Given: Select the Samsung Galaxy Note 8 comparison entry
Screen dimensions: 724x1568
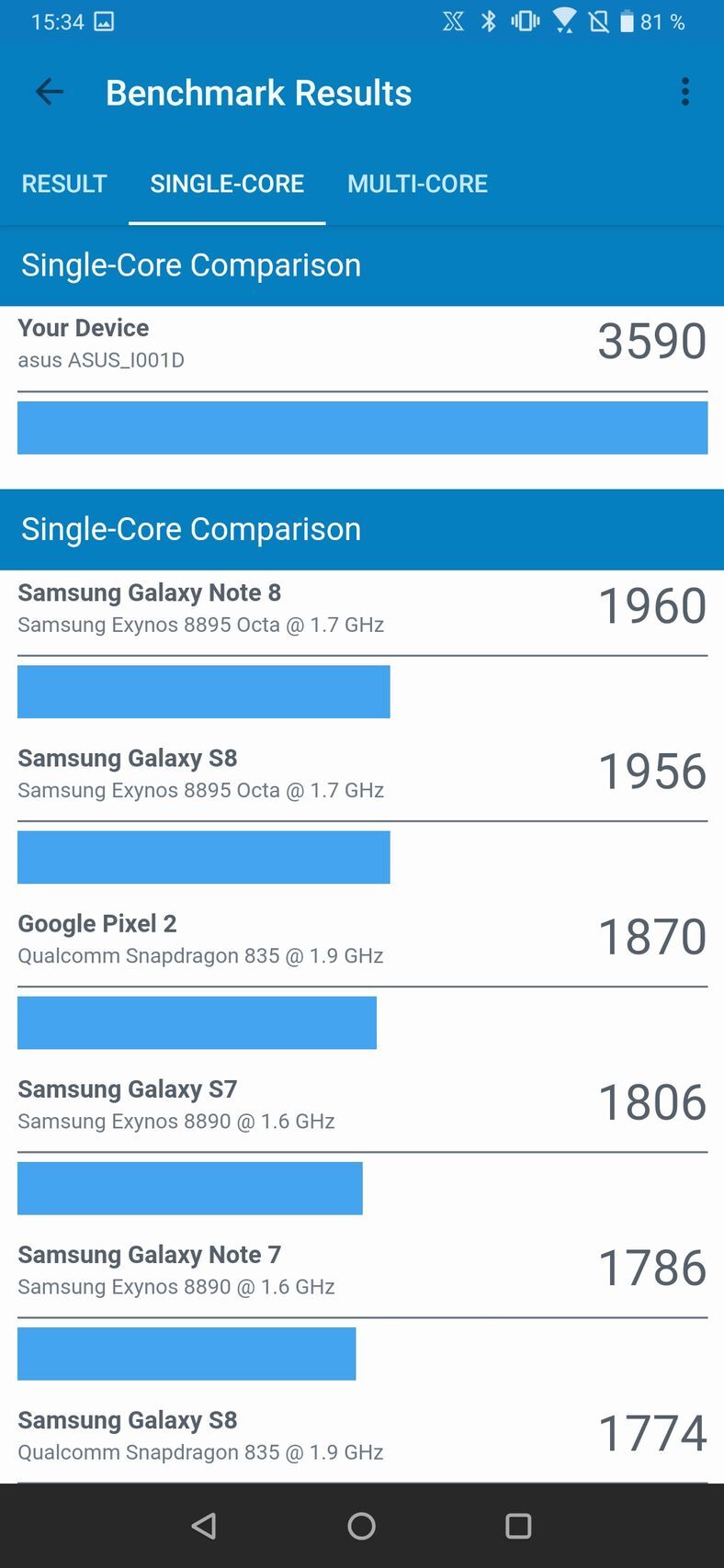Looking at the screenshot, I should click(361, 606).
